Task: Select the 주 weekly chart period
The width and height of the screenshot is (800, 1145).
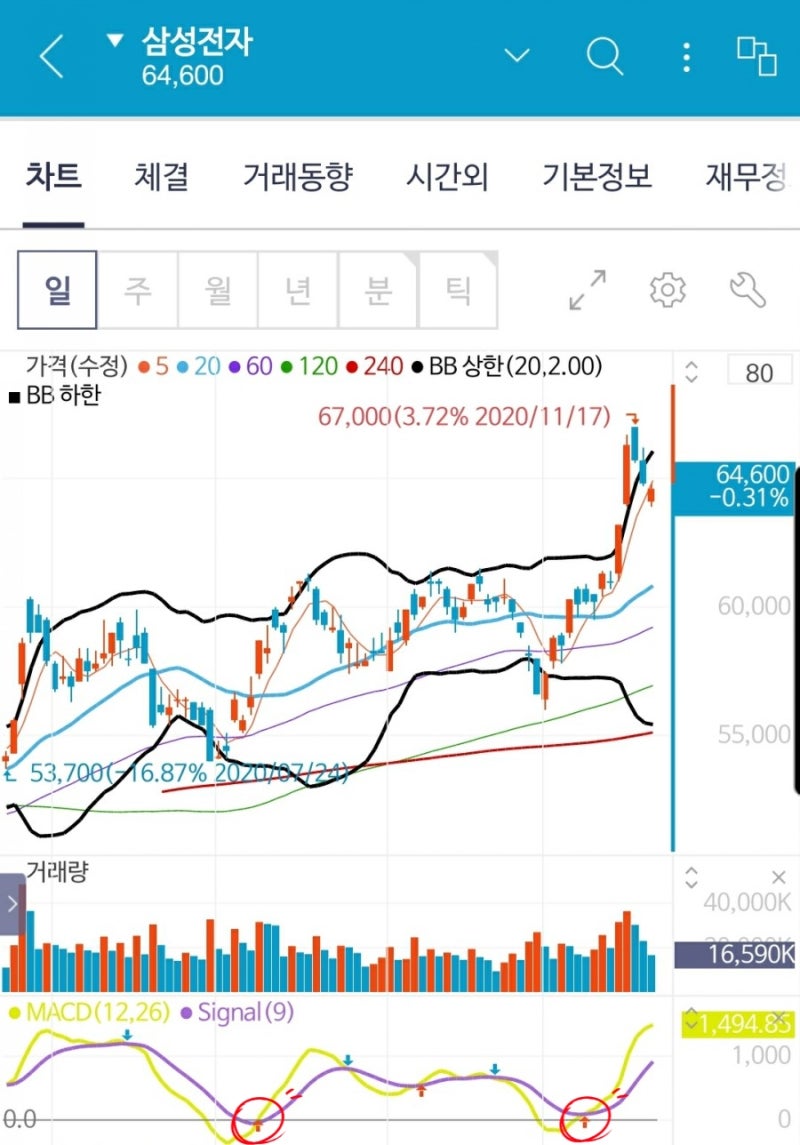Action: tap(138, 290)
